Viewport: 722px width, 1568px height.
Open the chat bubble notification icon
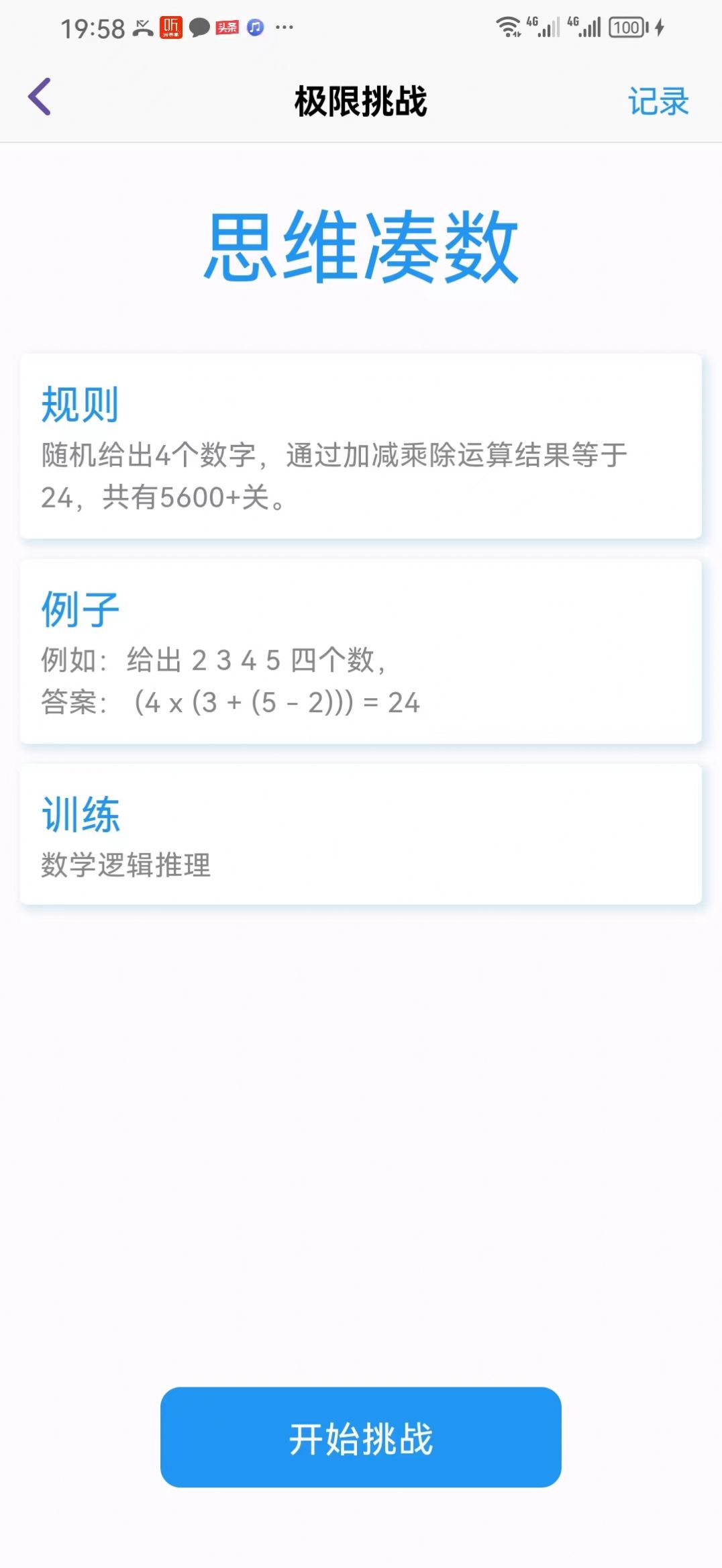tap(198, 28)
